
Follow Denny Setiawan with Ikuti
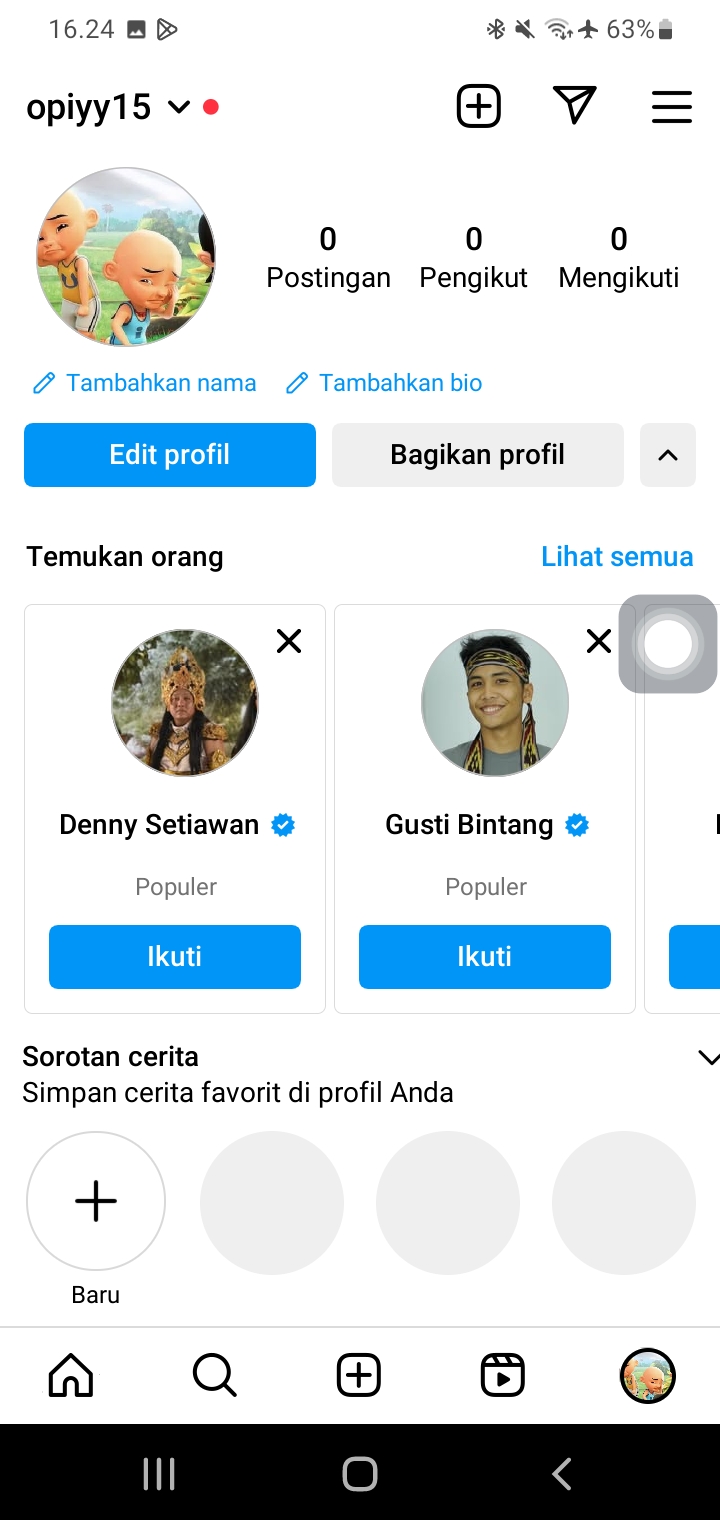click(175, 957)
